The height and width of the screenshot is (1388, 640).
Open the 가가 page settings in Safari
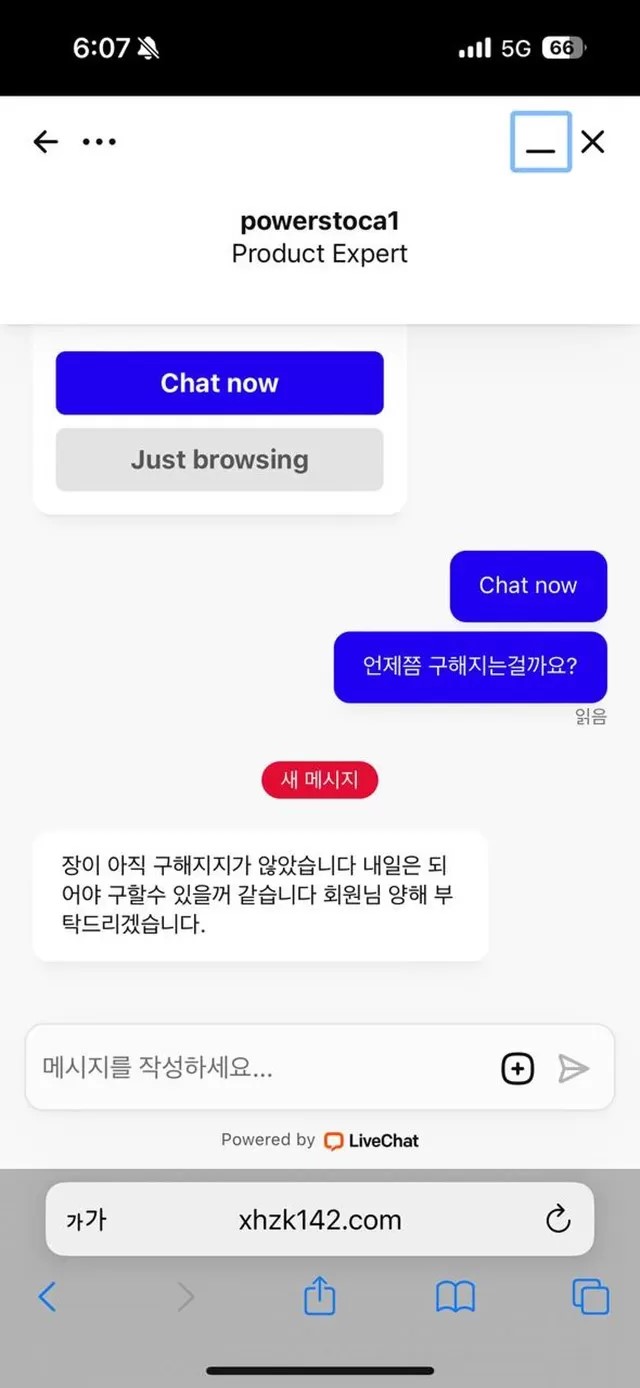click(86, 1220)
